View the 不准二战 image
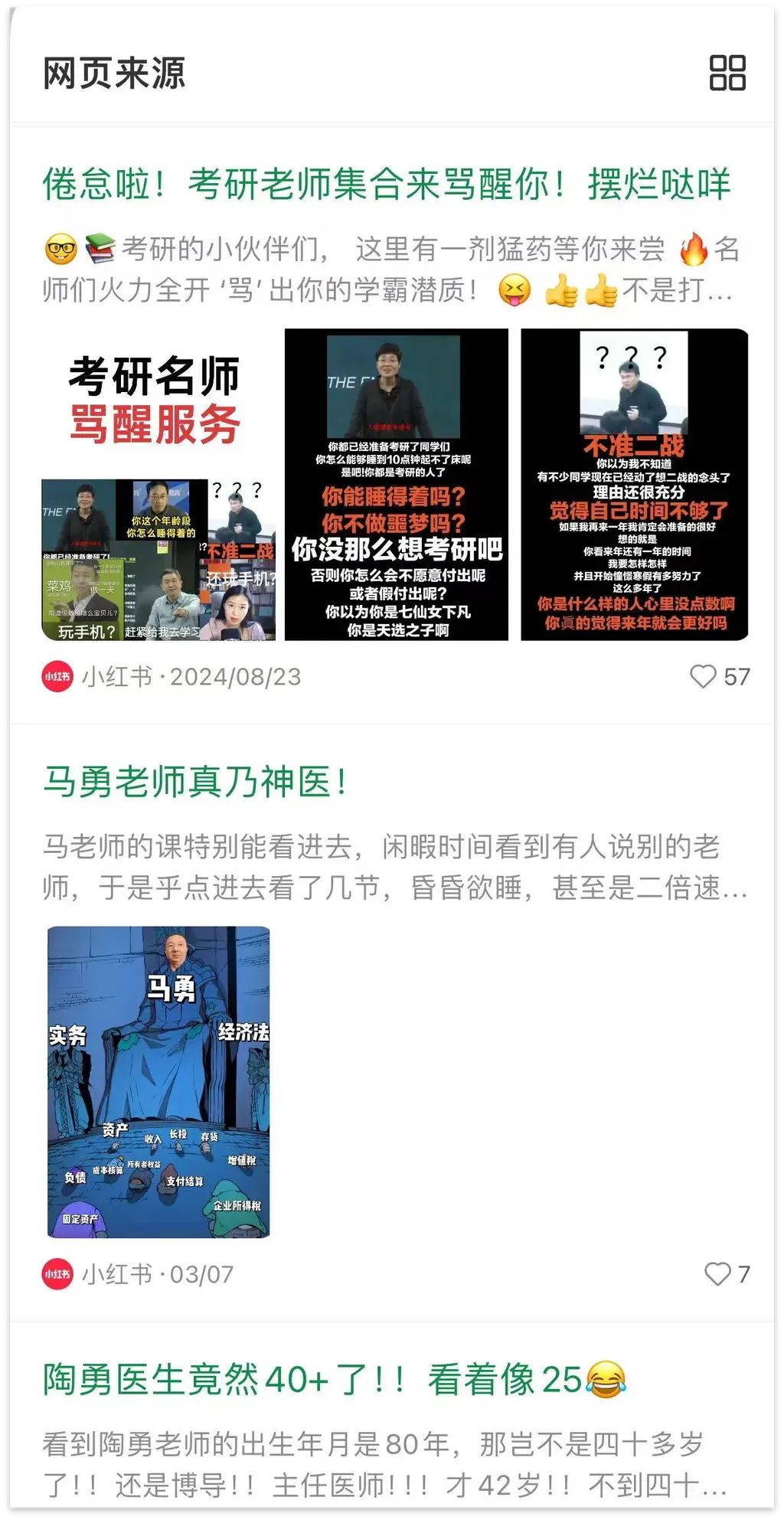 point(634,485)
